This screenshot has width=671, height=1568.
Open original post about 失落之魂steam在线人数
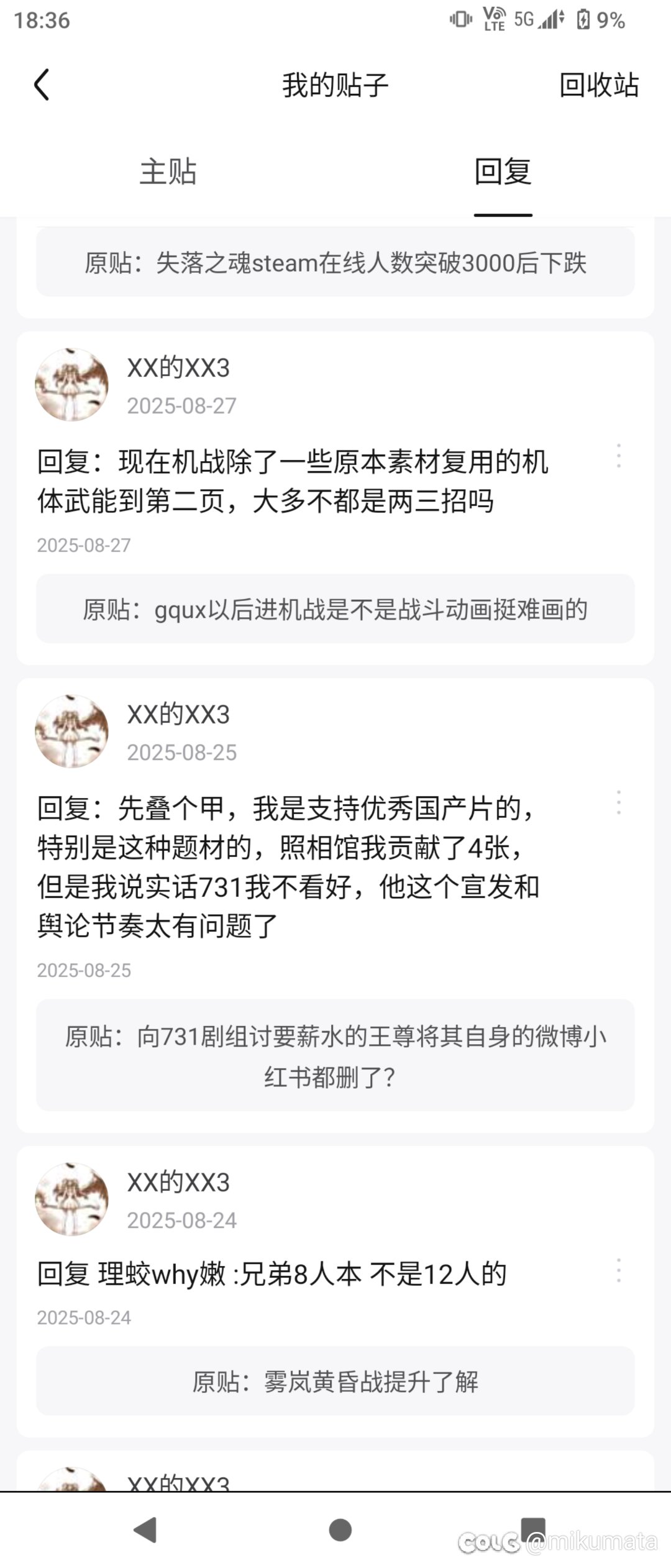coord(335,263)
